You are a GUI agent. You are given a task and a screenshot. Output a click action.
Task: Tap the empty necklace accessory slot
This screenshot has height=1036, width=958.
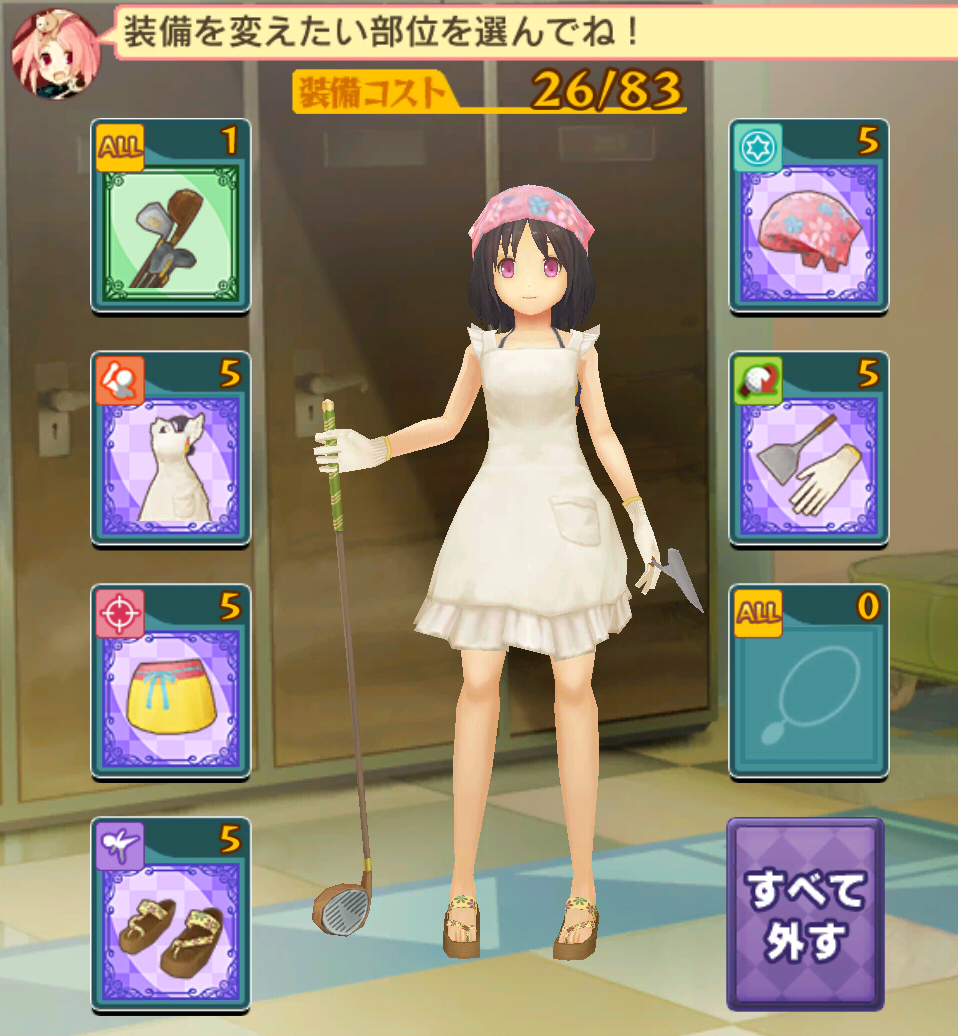pyautogui.click(x=809, y=681)
